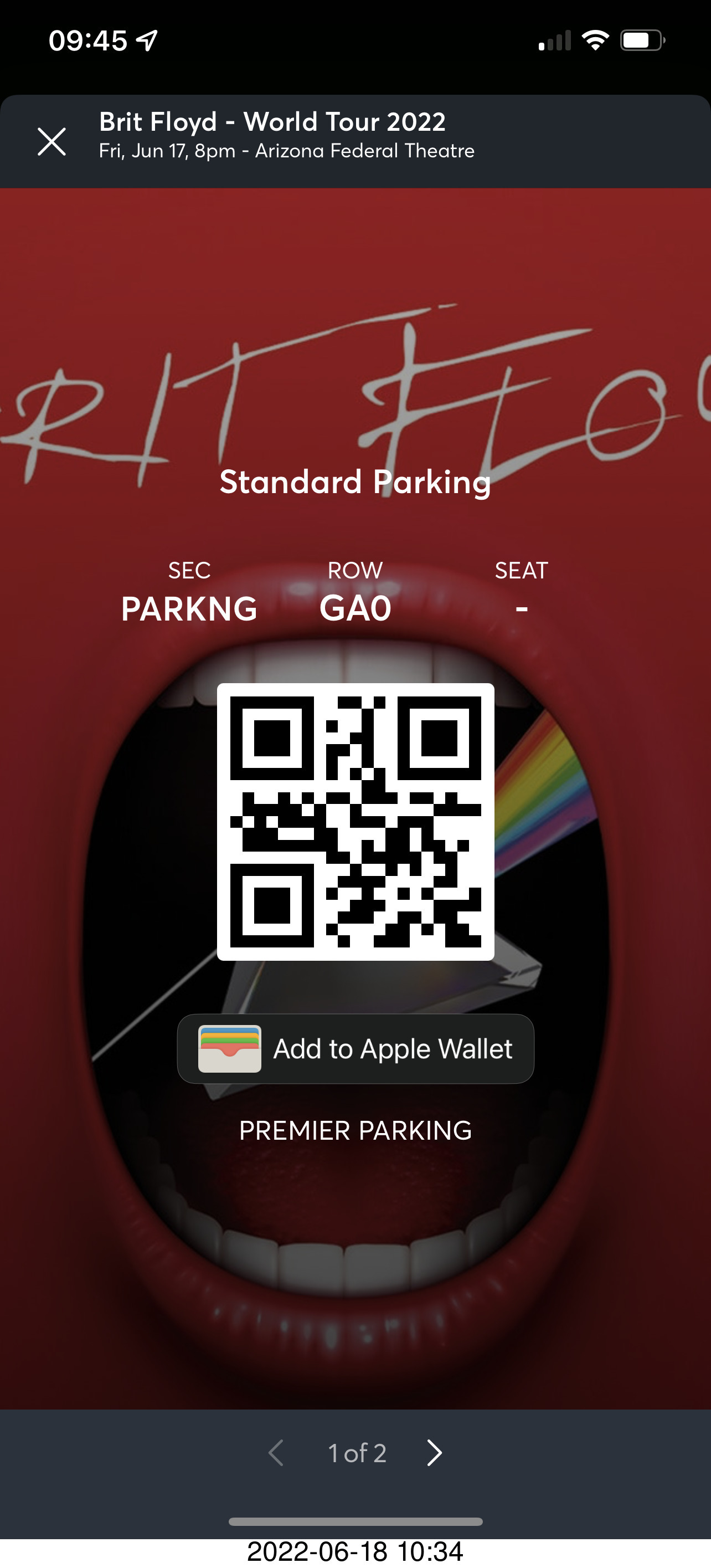Close the Brit Floyd ticket view
This screenshot has height=1568, width=711.
coord(51,142)
